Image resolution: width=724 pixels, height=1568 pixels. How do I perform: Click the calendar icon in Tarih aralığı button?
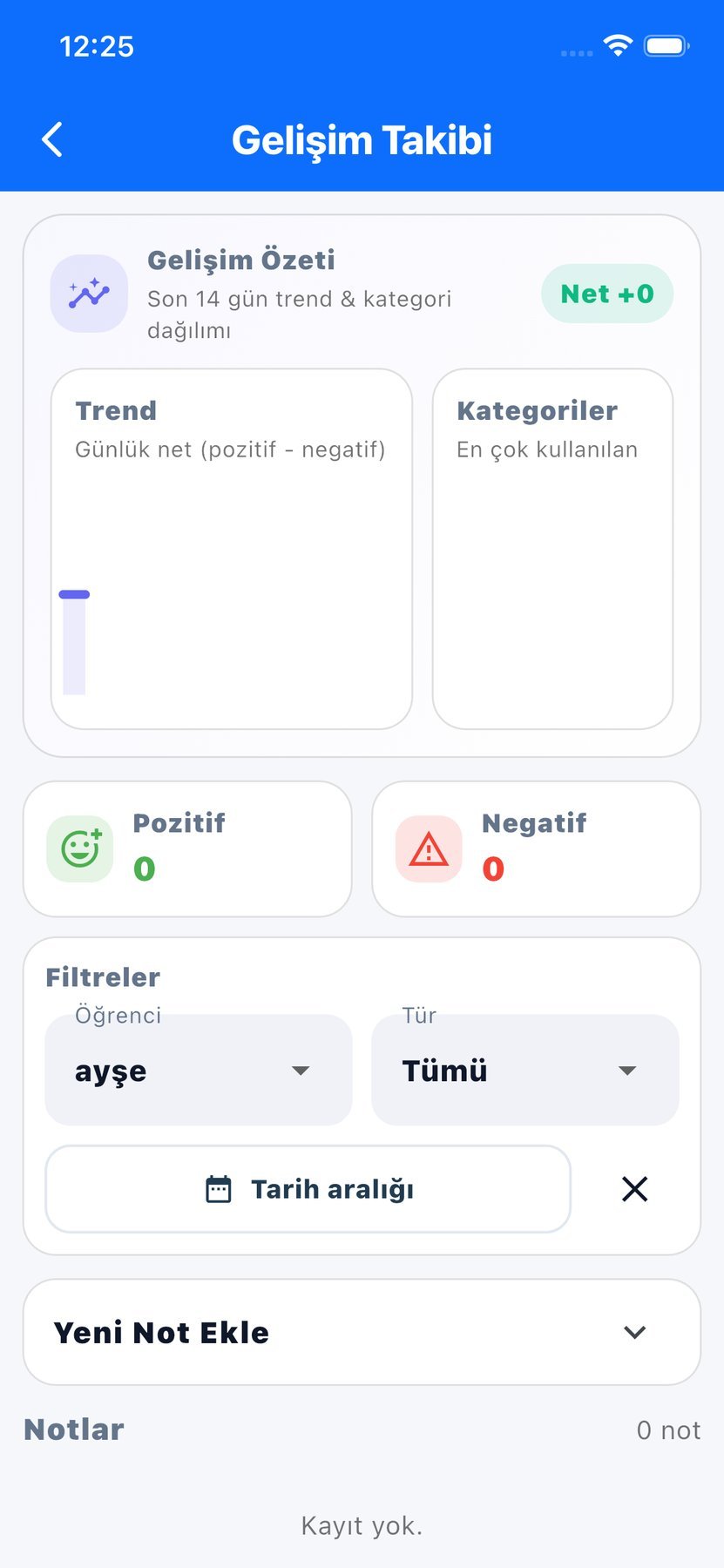point(218,1188)
